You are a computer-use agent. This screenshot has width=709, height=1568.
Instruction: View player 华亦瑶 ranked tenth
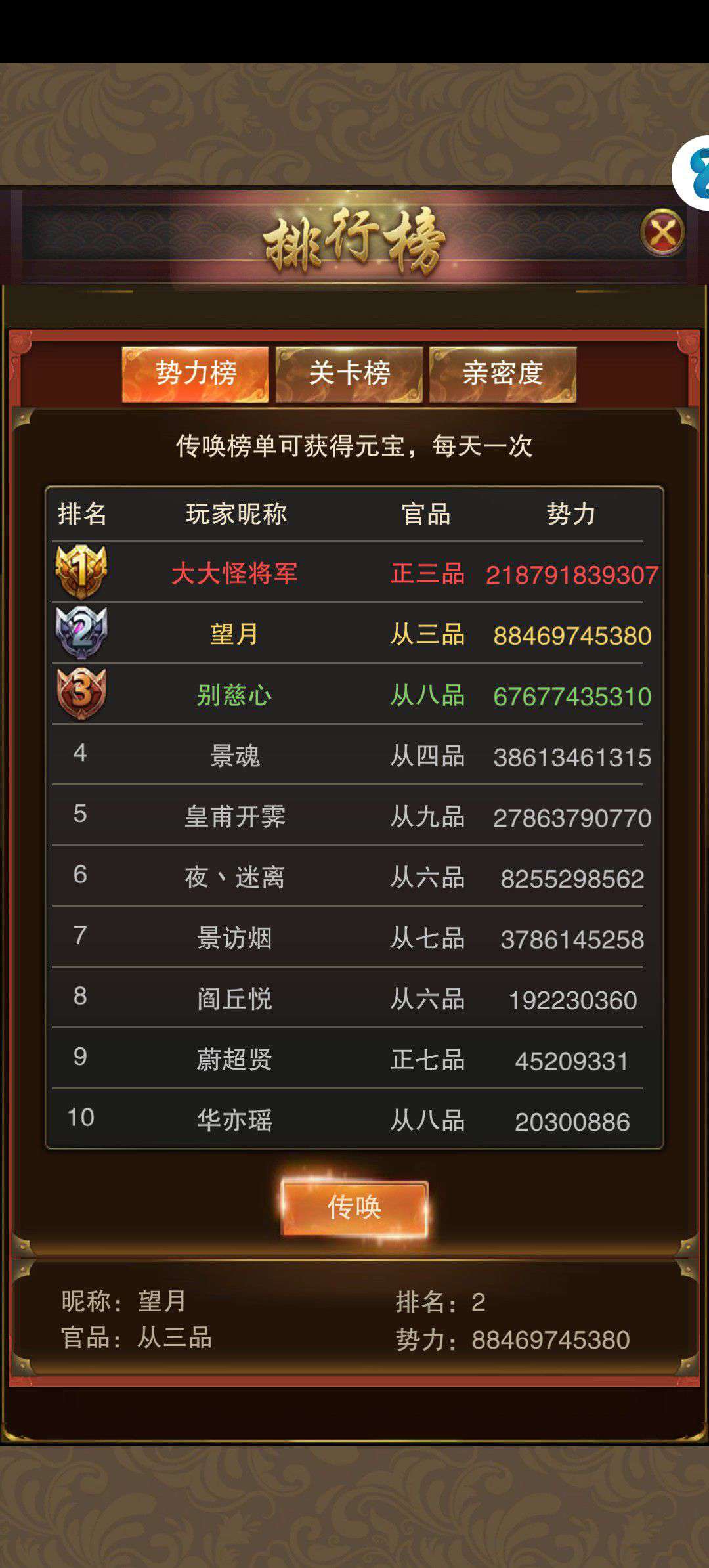point(234,1120)
